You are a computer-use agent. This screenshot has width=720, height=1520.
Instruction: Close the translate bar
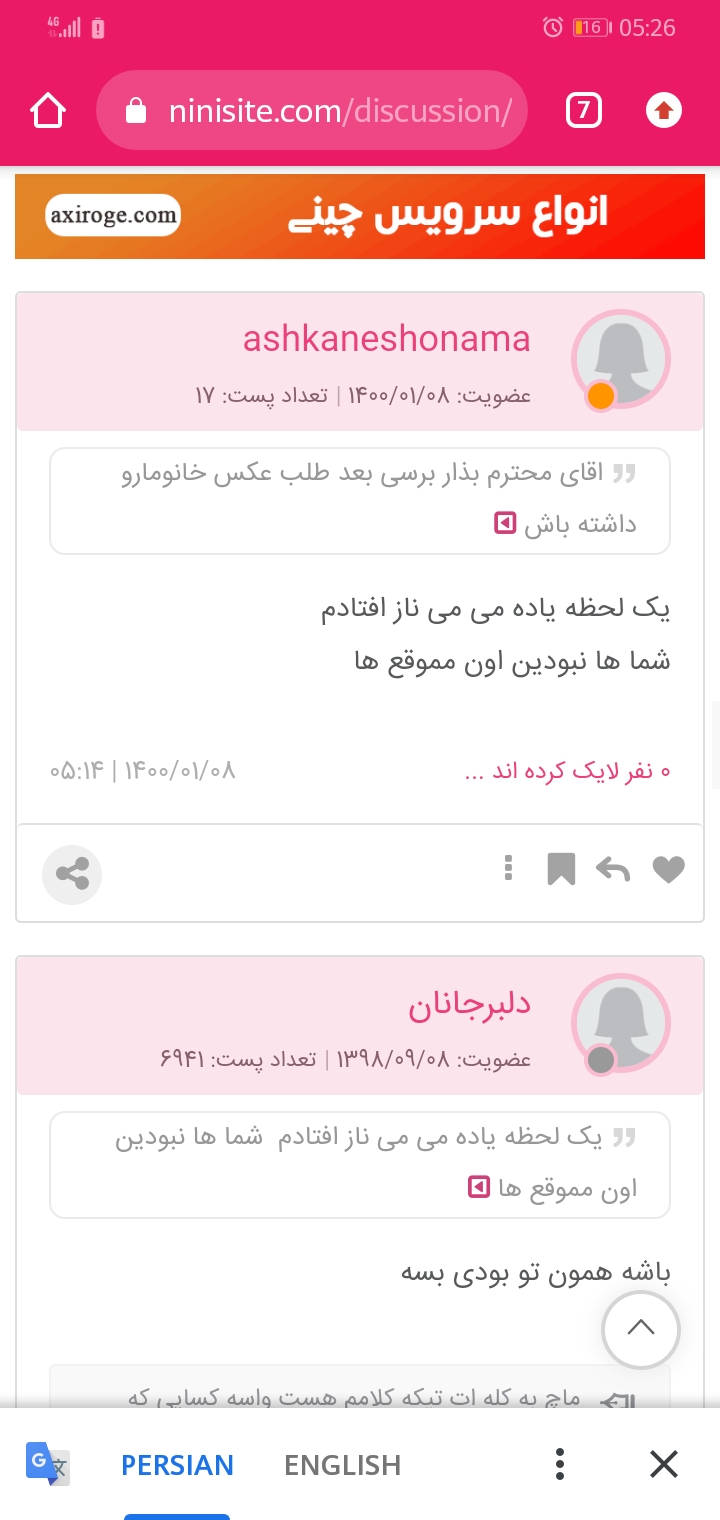click(664, 1465)
